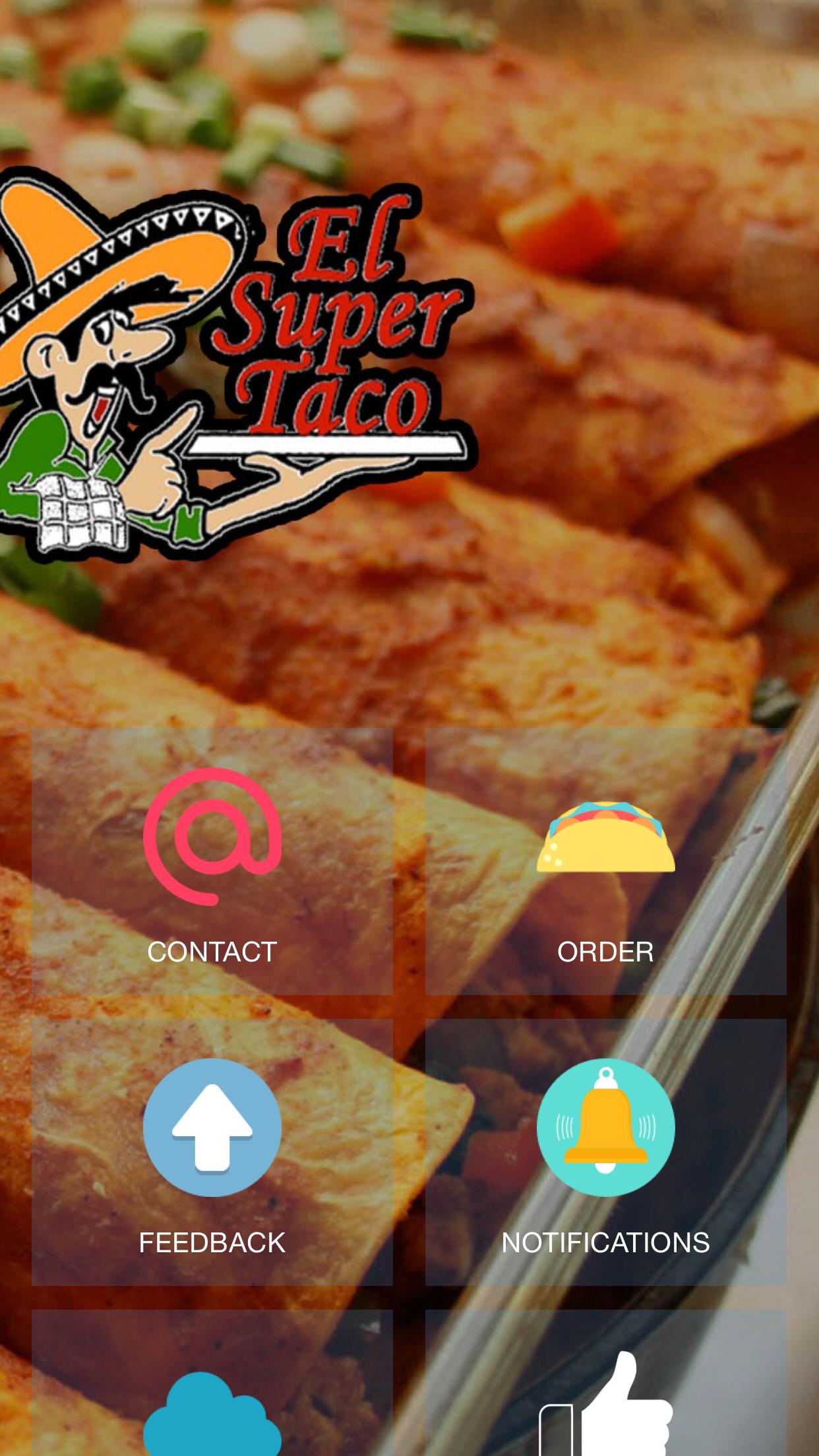Click the FEEDBACK label text
819x1456 pixels.
coord(211,1242)
